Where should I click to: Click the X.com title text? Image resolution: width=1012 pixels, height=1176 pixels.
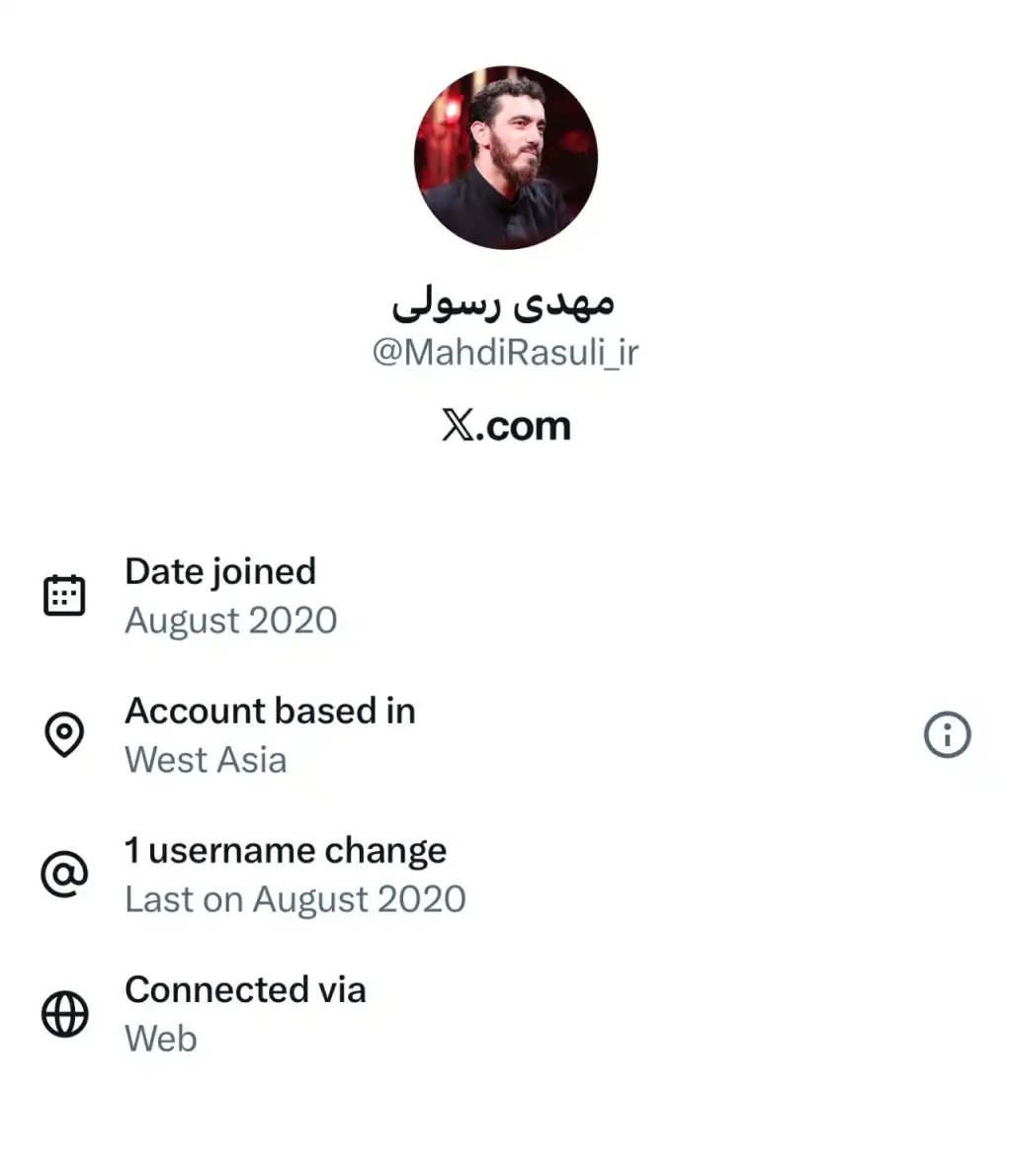click(x=506, y=425)
